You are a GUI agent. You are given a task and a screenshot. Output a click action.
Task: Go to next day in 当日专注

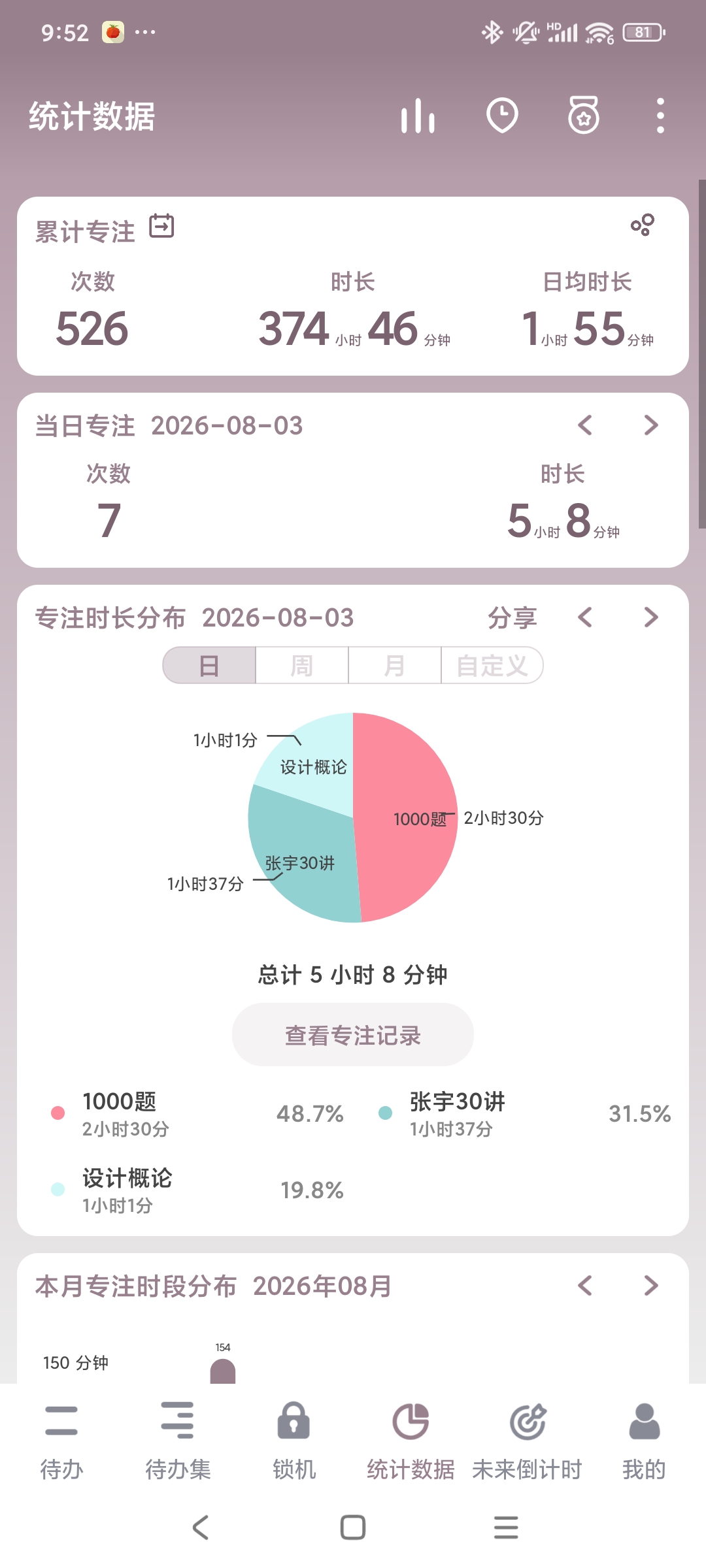(650, 425)
